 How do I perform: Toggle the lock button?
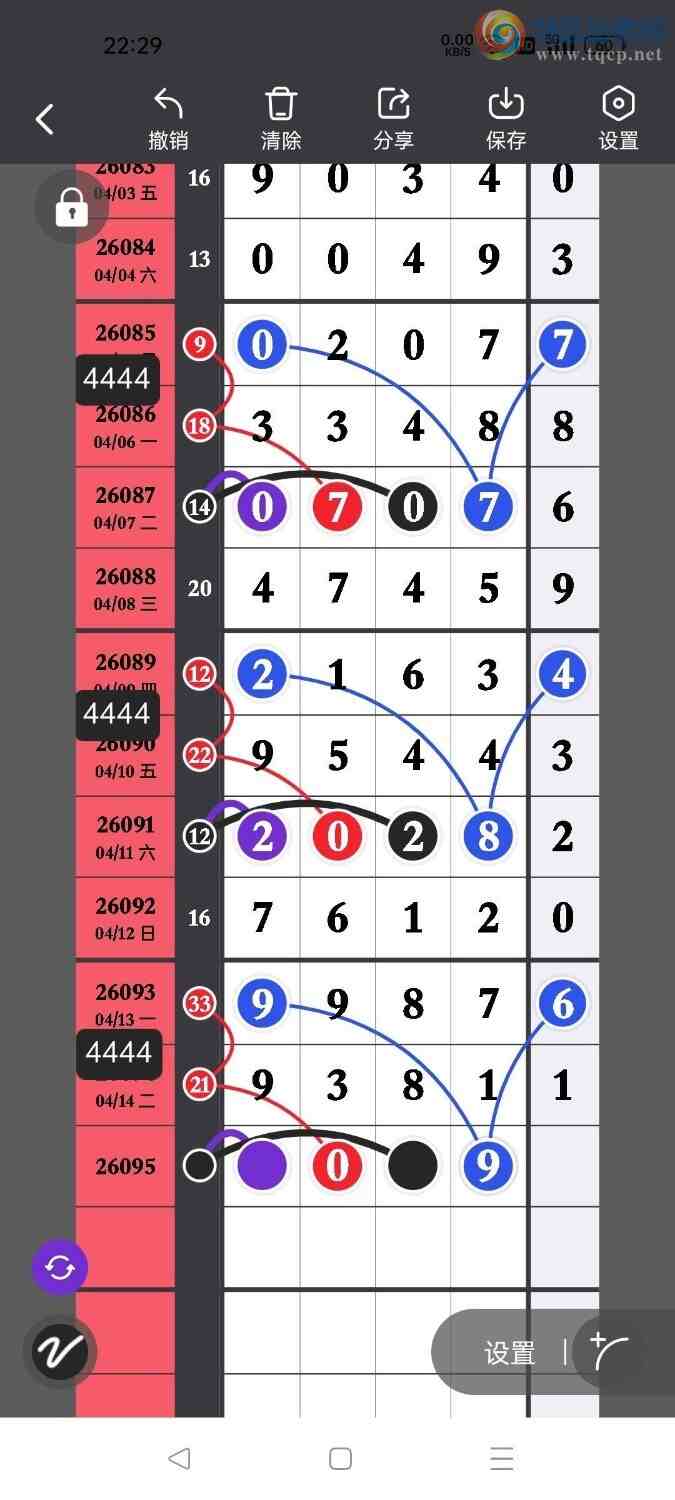click(x=71, y=207)
